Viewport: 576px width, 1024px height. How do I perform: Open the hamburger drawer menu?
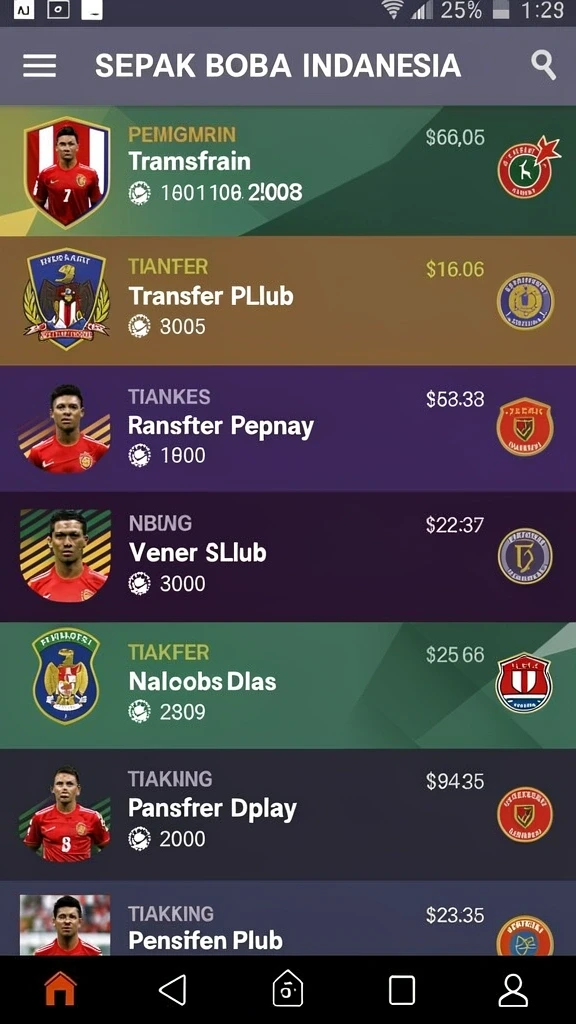point(39,66)
